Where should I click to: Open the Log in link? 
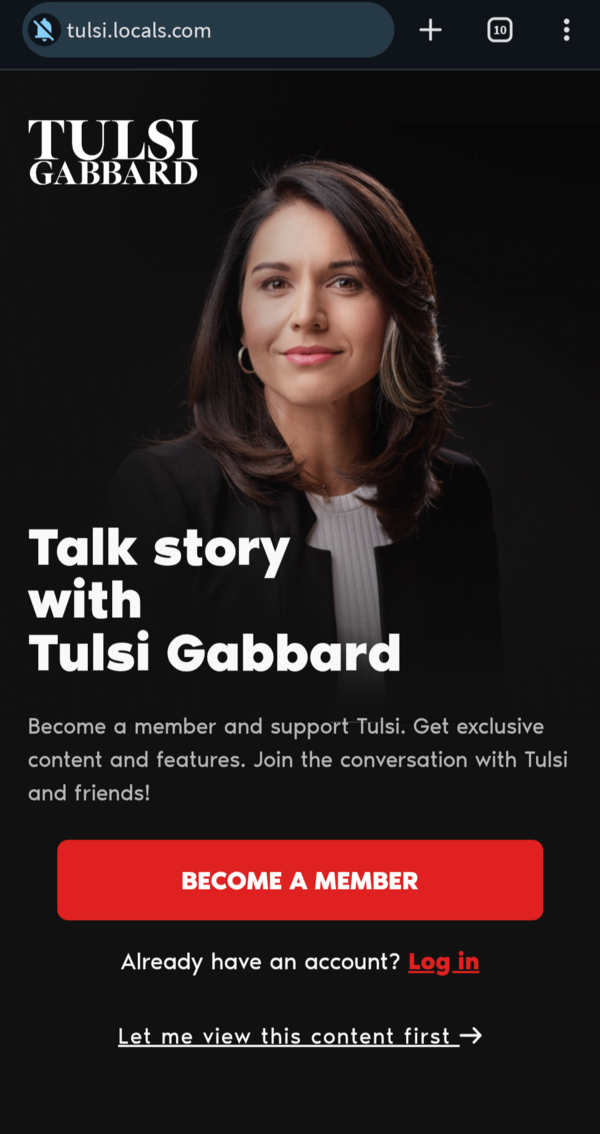(x=443, y=962)
